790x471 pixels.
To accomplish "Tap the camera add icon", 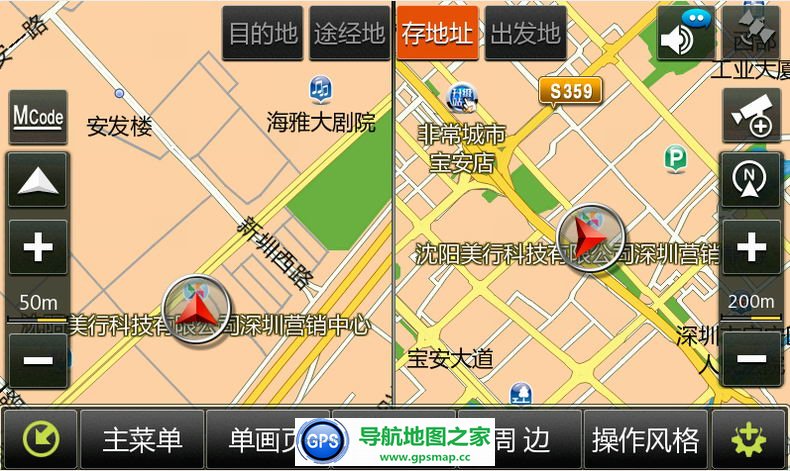I will coord(751,116).
